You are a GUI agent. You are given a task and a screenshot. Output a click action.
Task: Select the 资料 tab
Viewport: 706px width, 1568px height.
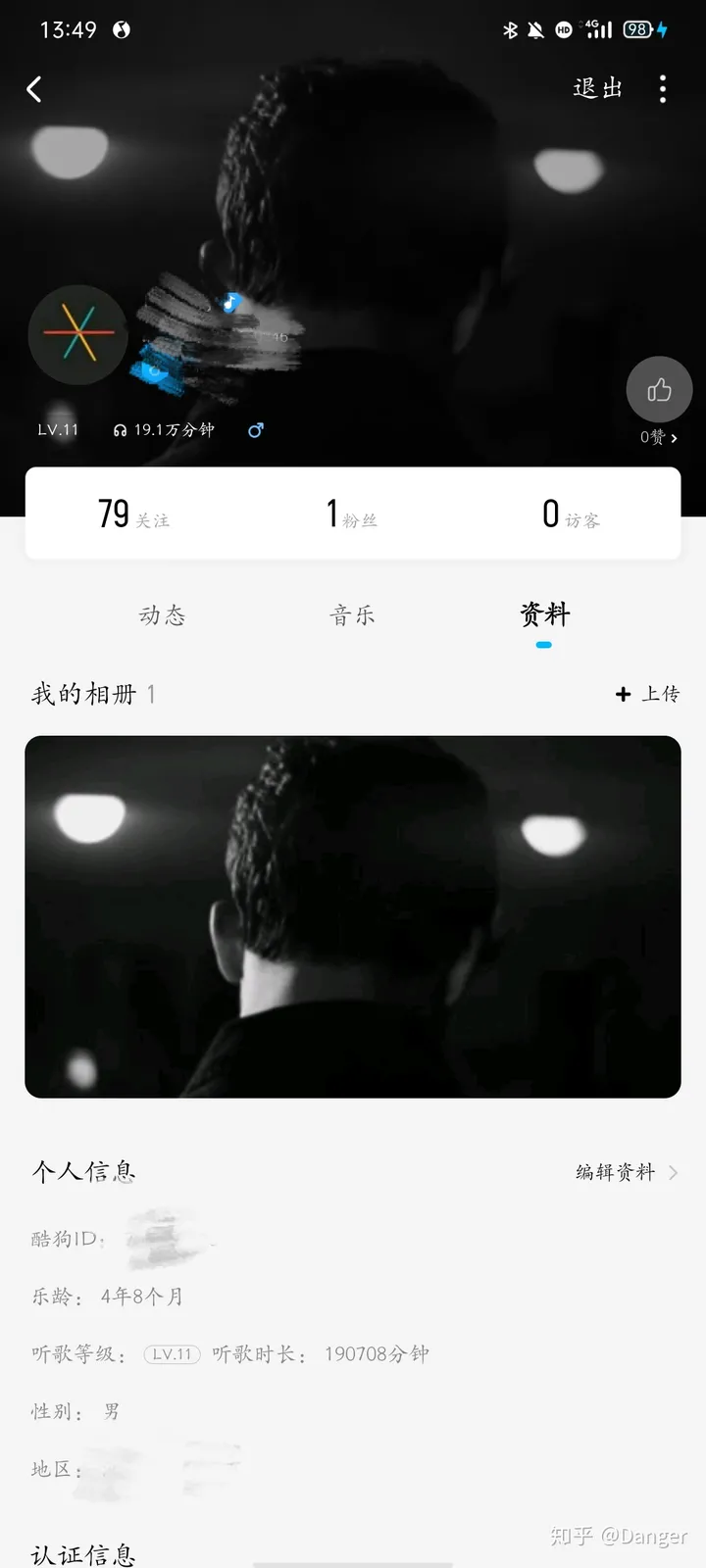[544, 615]
